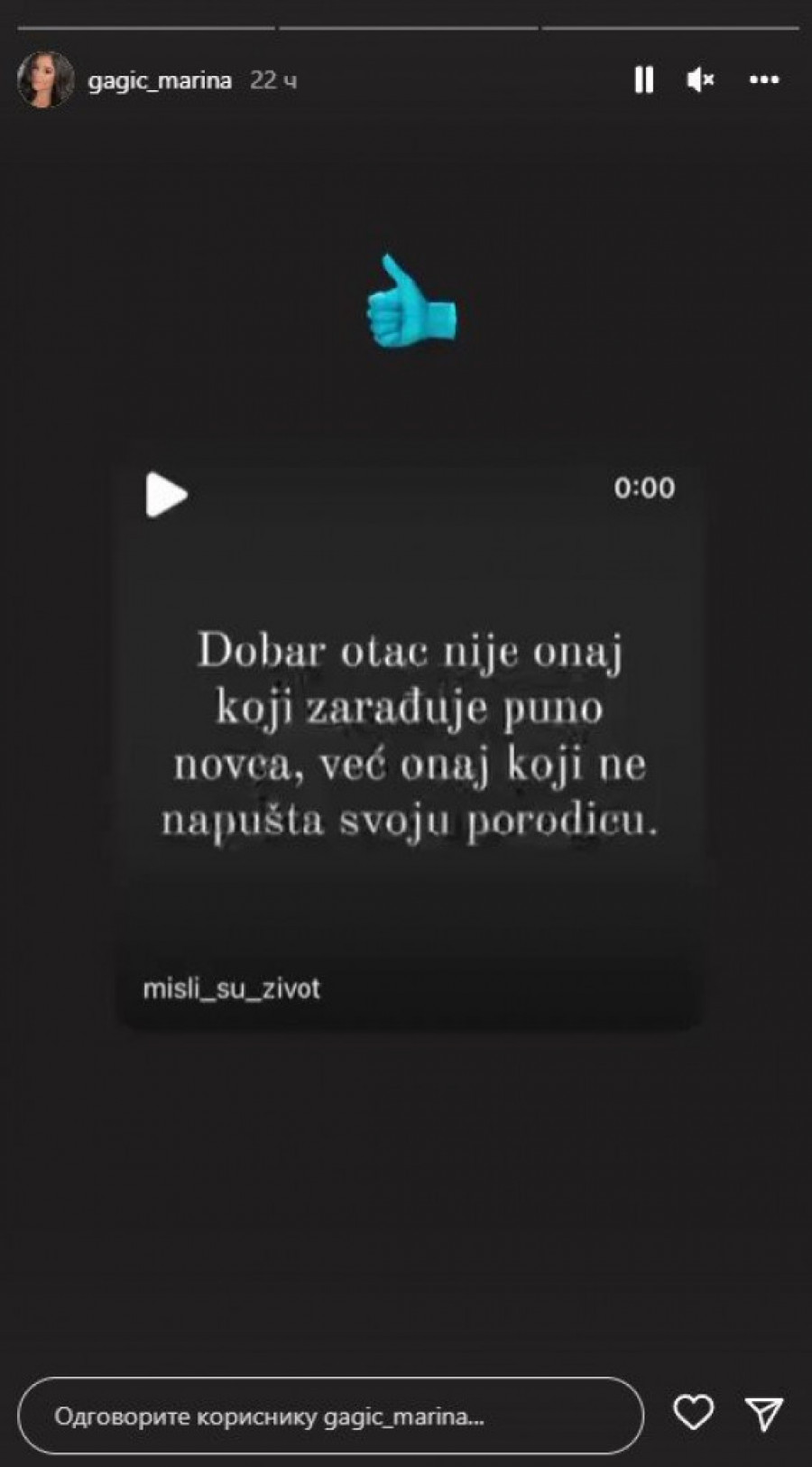Open gagic_marina username link
Image resolution: width=812 pixels, height=1467 pixels.
(160, 80)
